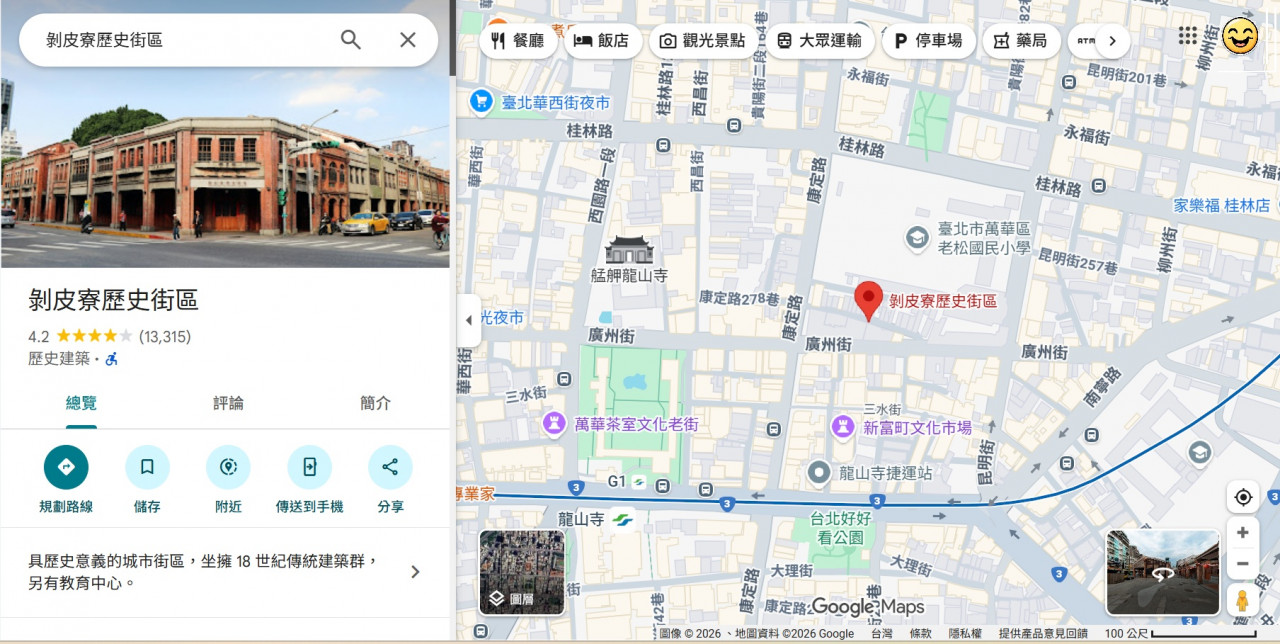Open the Google apps grid
This screenshot has height=644, width=1280.
[1187, 36]
